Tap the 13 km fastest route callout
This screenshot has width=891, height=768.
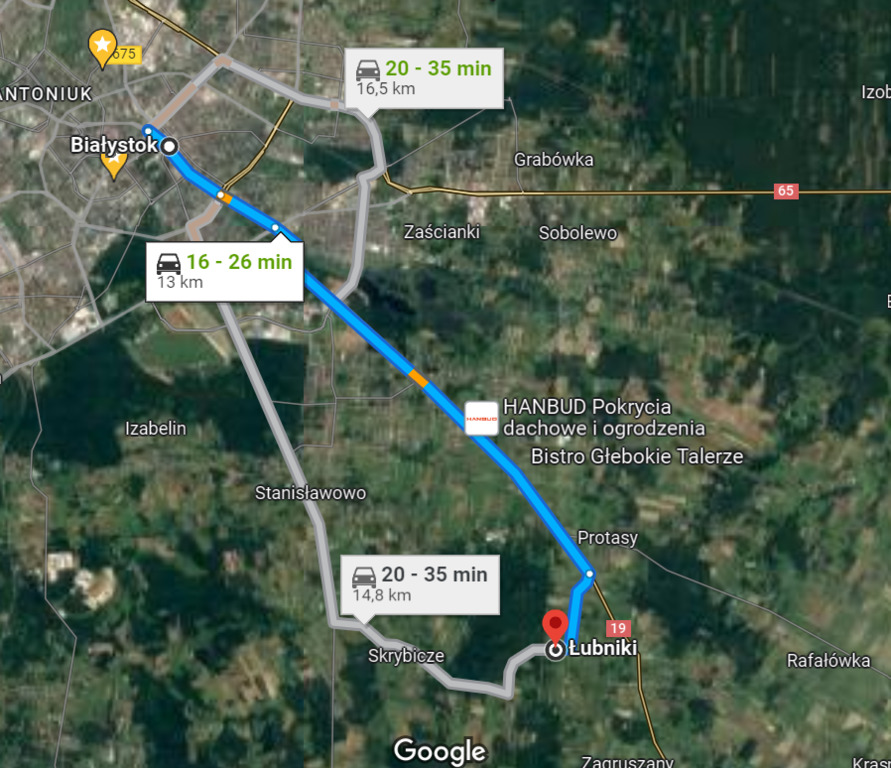click(224, 271)
